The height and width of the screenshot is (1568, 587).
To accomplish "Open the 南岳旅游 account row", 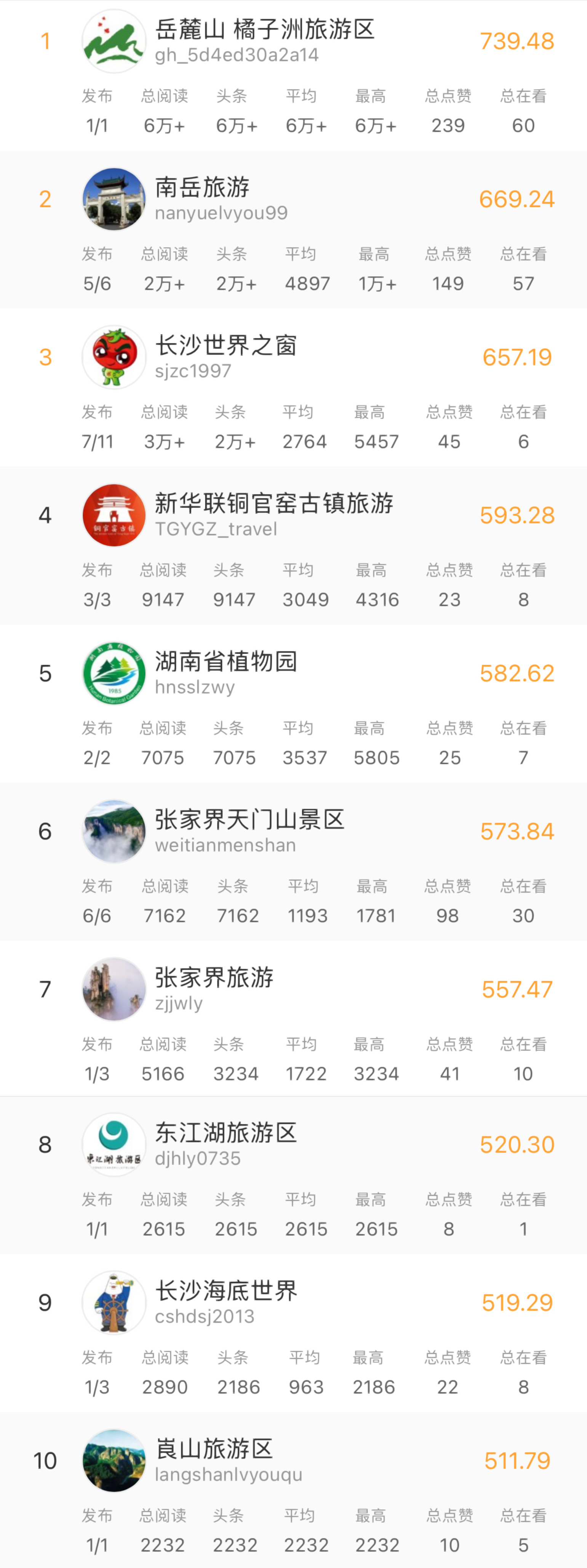I will pyautogui.click(x=202, y=188).
